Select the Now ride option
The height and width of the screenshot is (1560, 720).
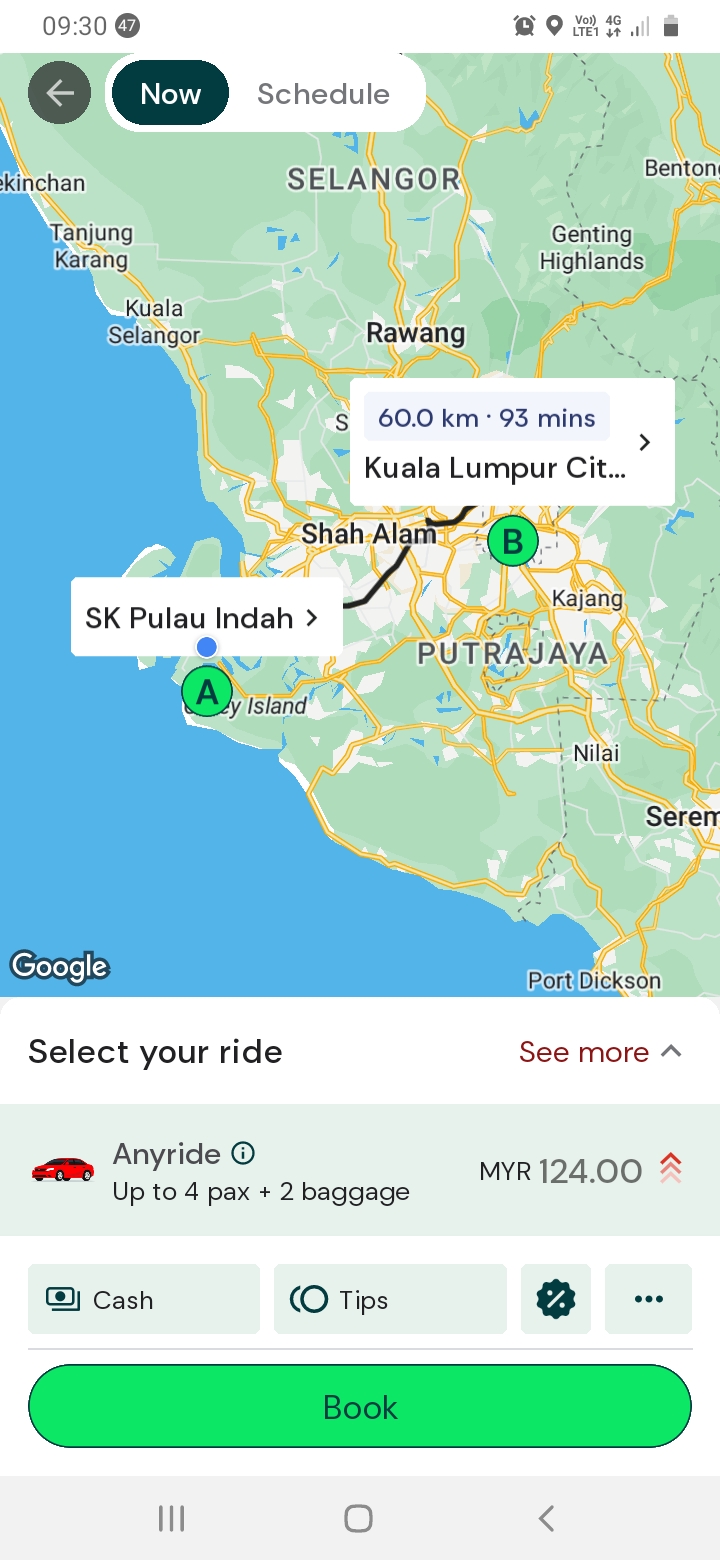pyautogui.click(x=170, y=94)
